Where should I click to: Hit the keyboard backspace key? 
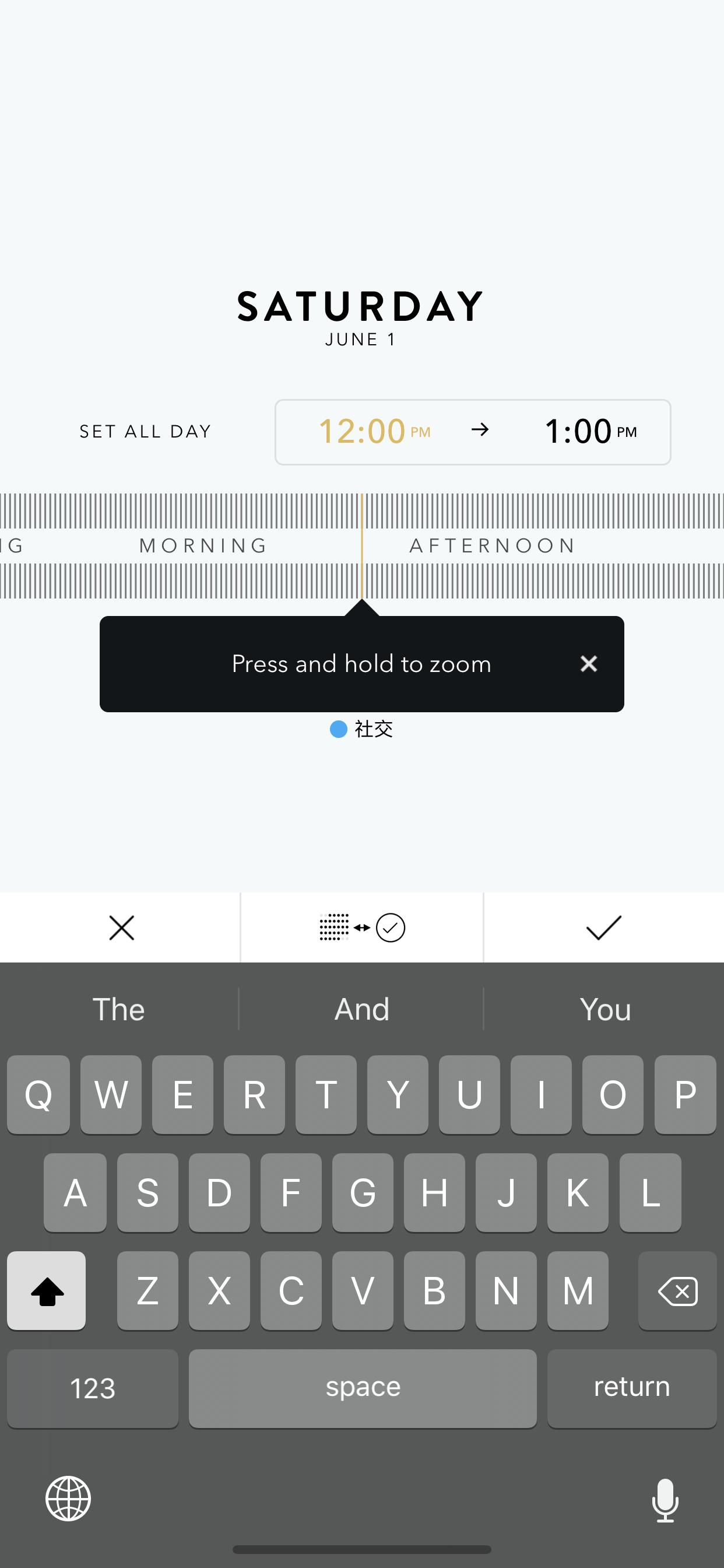tap(677, 1290)
